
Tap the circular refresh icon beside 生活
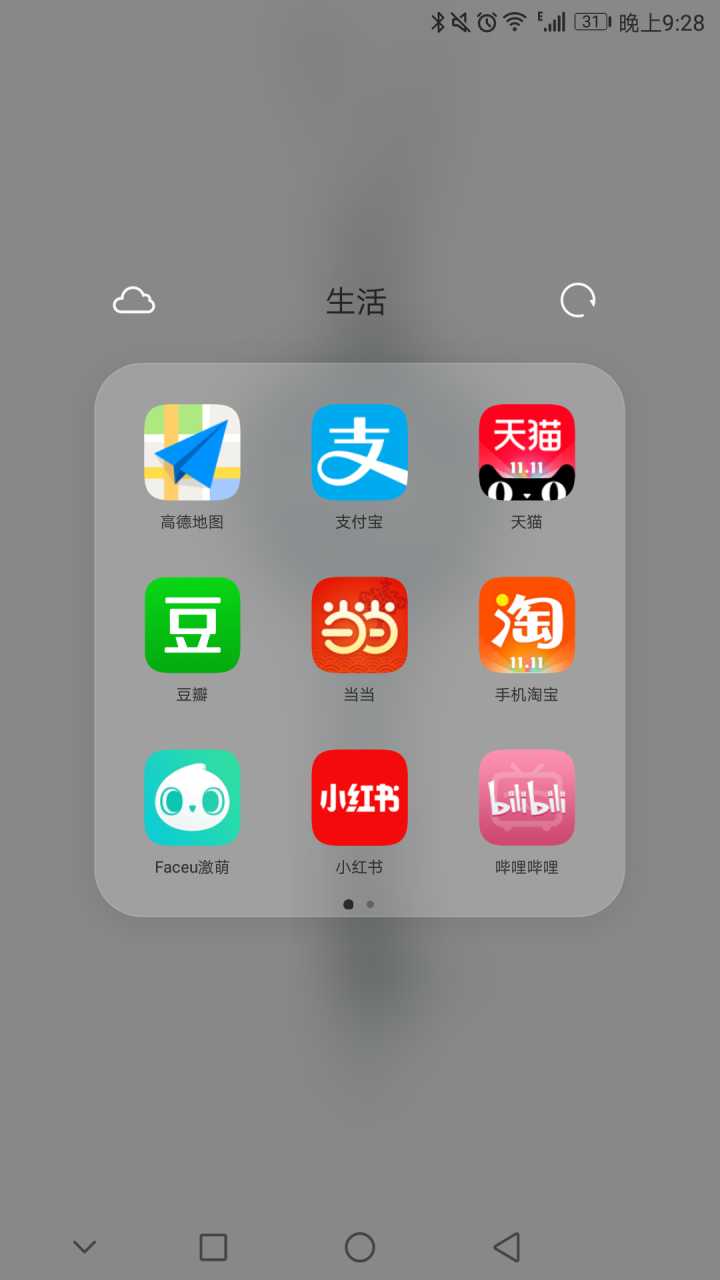577,300
